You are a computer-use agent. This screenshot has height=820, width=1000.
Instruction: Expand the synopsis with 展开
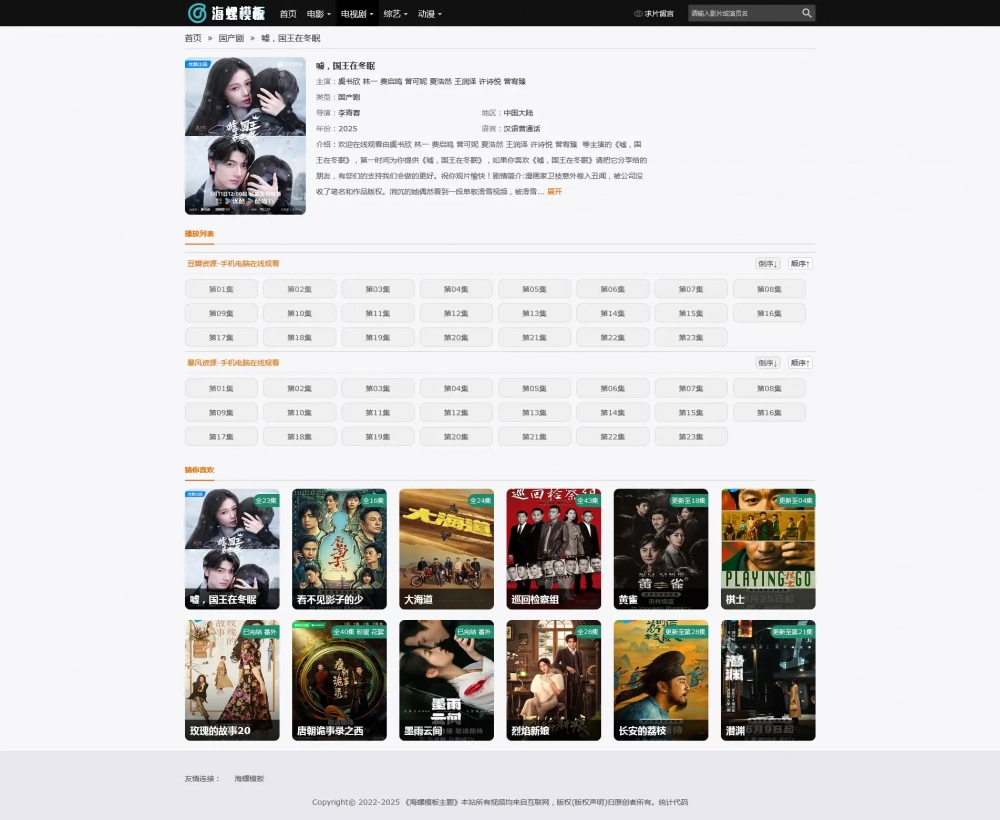click(x=554, y=191)
